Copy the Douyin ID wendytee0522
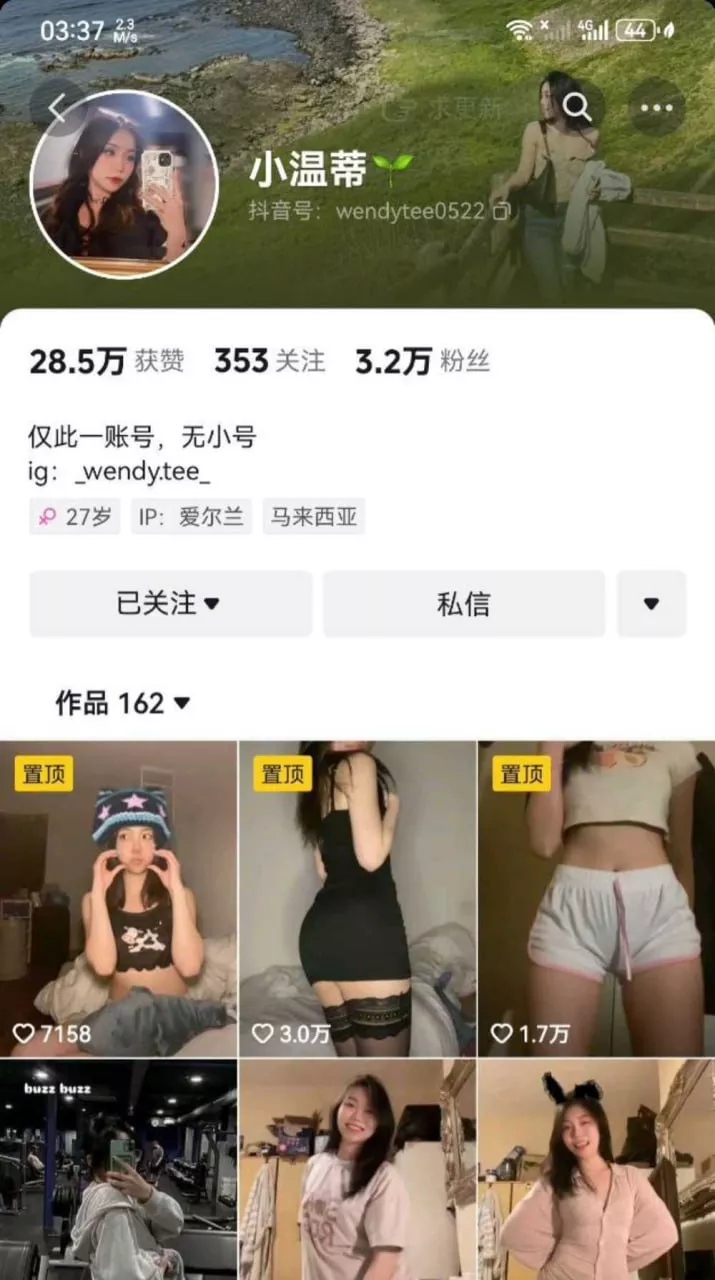This screenshot has width=715, height=1280. tap(502, 212)
